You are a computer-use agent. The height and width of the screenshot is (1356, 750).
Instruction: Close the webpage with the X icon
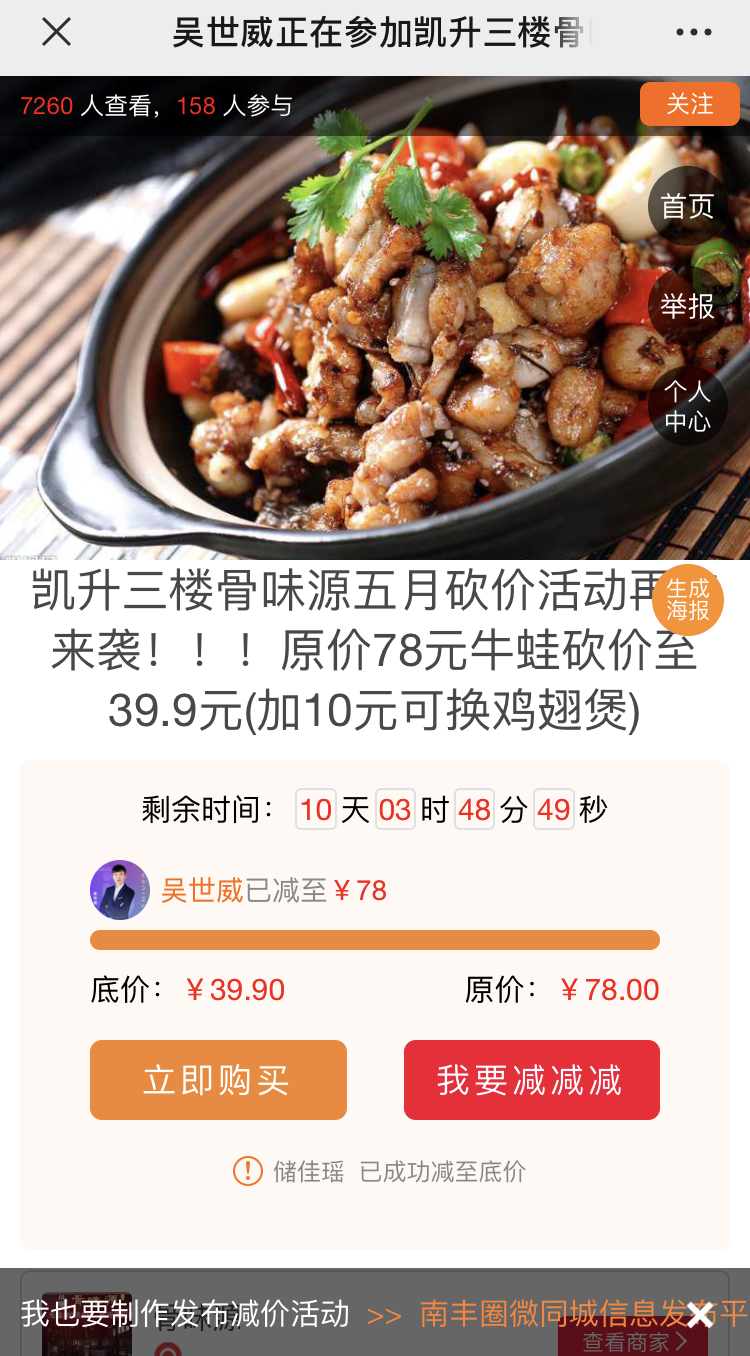point(56,33)
